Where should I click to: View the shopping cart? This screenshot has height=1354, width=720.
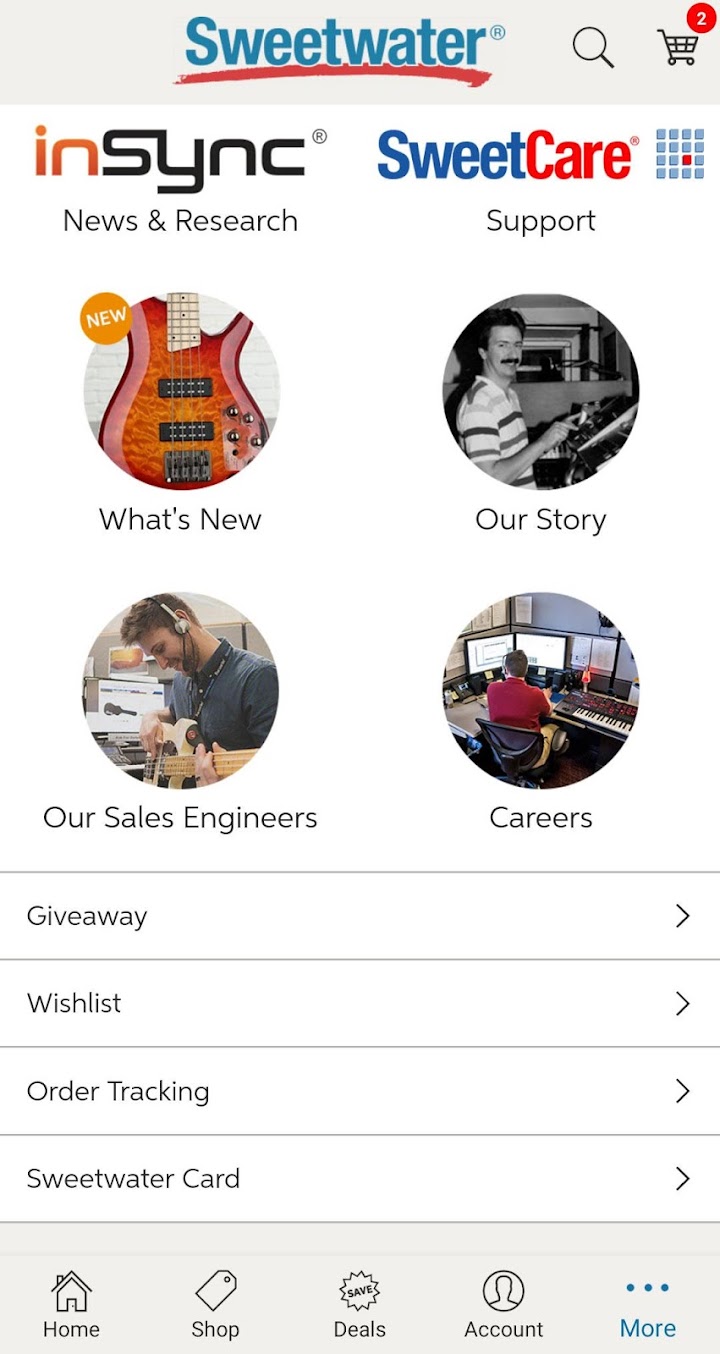[x=678, y=46]
